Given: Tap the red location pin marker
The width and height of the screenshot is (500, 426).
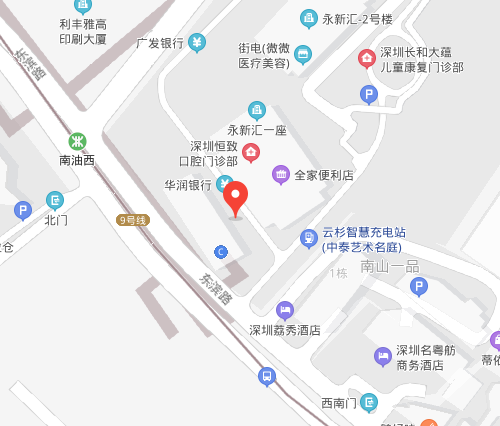Looking at the screenshot, I should tap(235, 199).
